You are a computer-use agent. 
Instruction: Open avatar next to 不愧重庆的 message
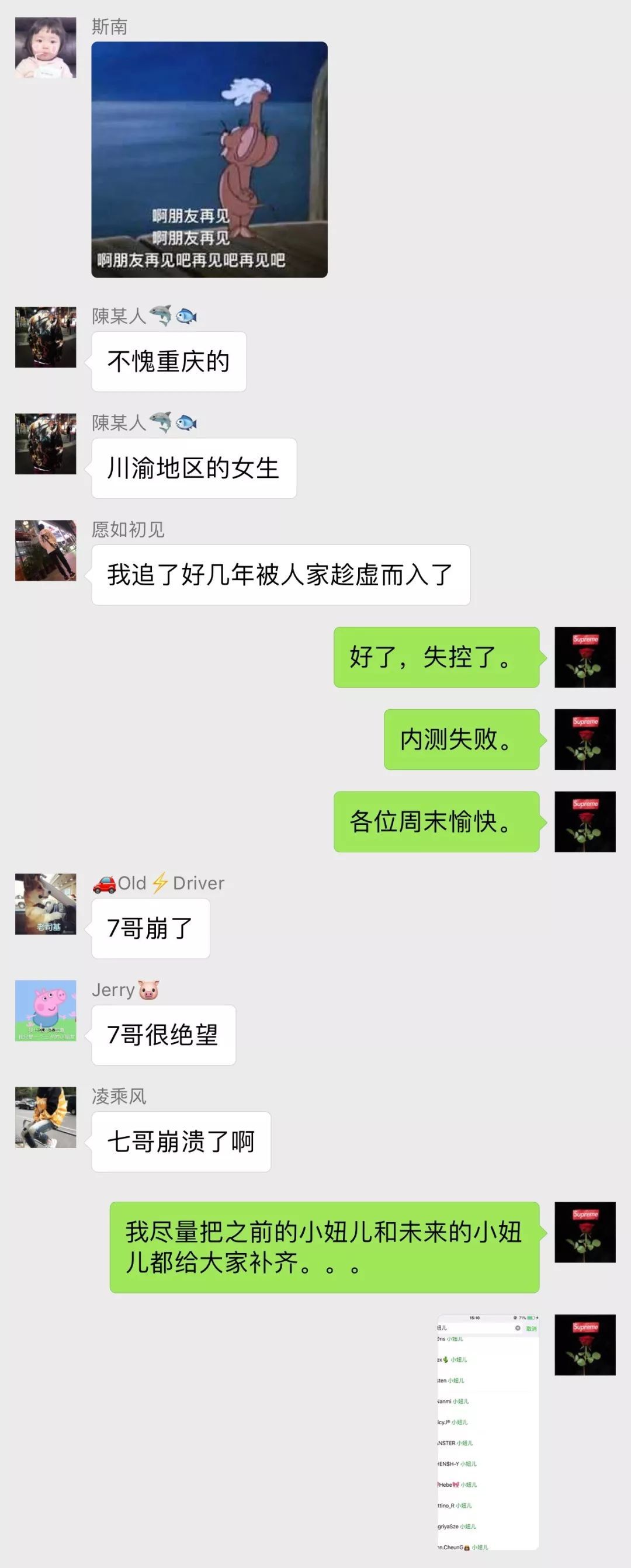pyautogui.click(x=46, y=337)
